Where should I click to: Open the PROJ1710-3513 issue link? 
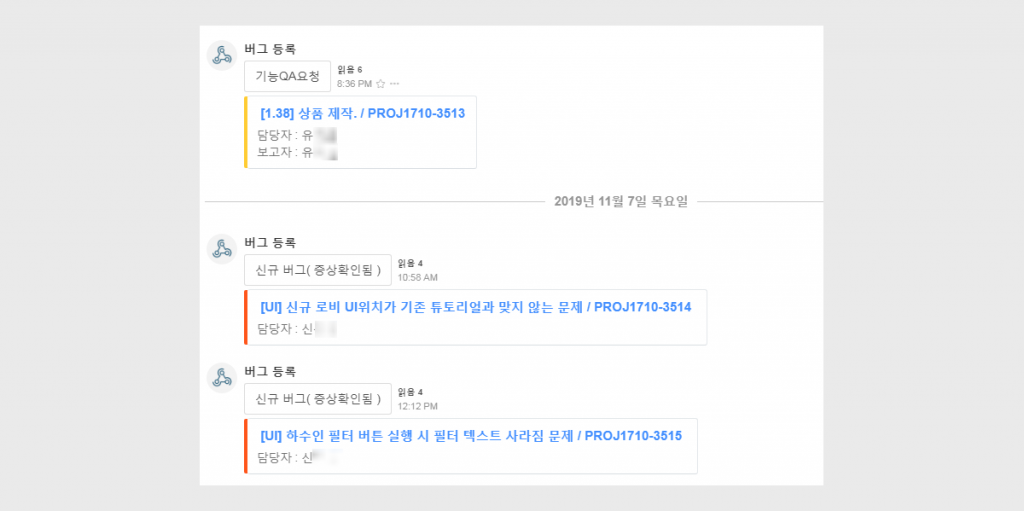coord(362,114)
